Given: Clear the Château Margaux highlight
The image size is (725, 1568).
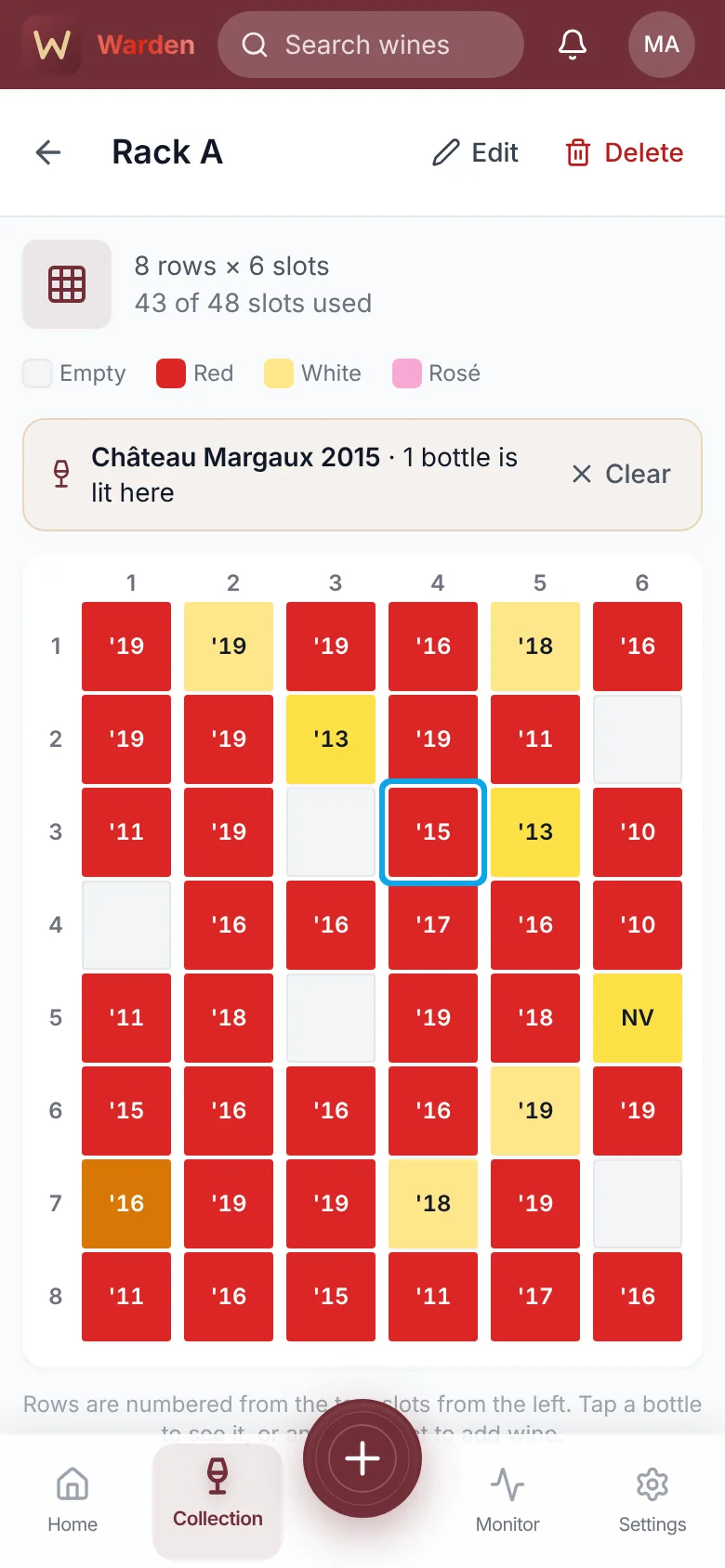Looking at the screenshot, I should 621,474.
